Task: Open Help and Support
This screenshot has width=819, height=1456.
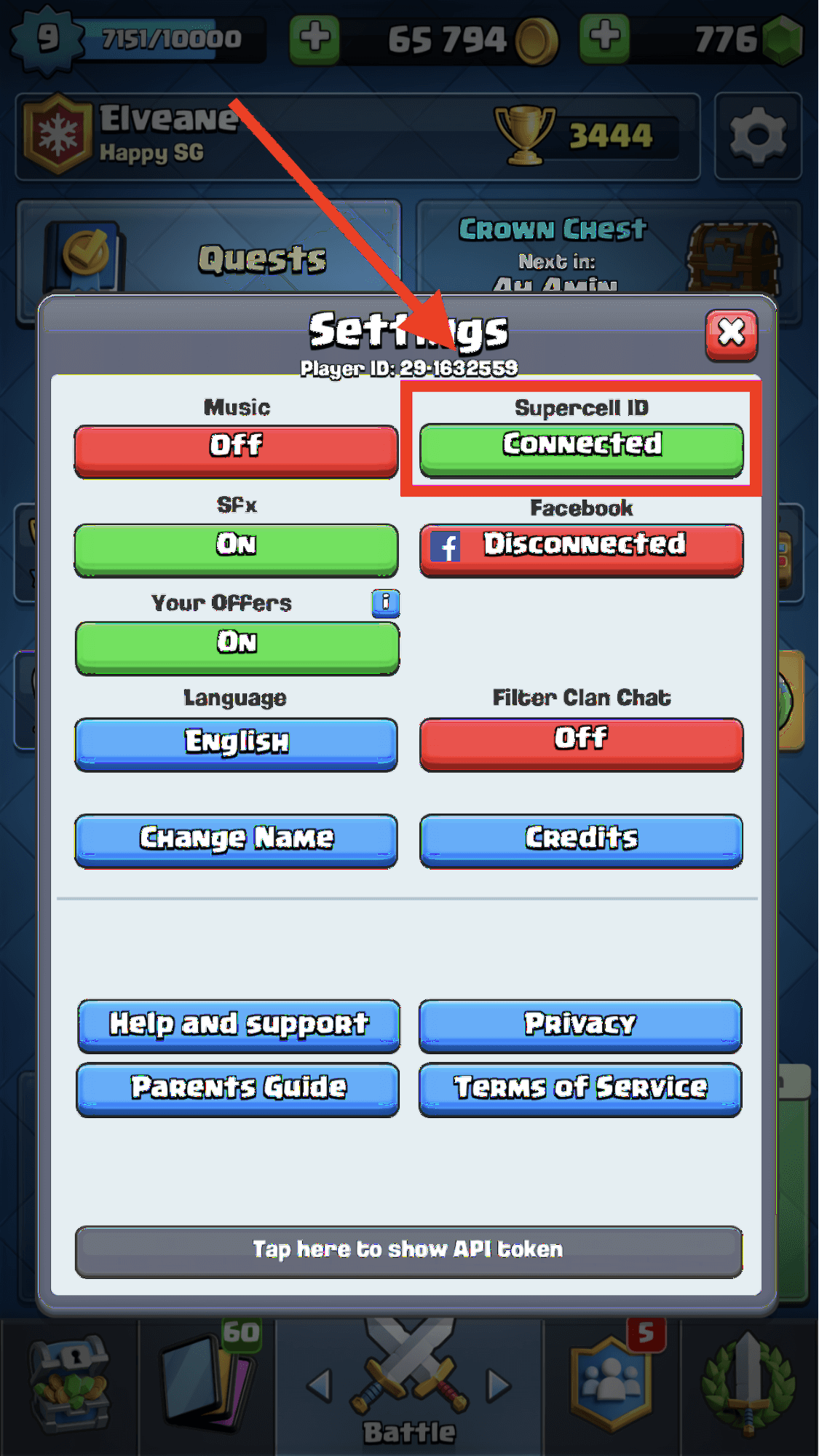Action: 239,1025
